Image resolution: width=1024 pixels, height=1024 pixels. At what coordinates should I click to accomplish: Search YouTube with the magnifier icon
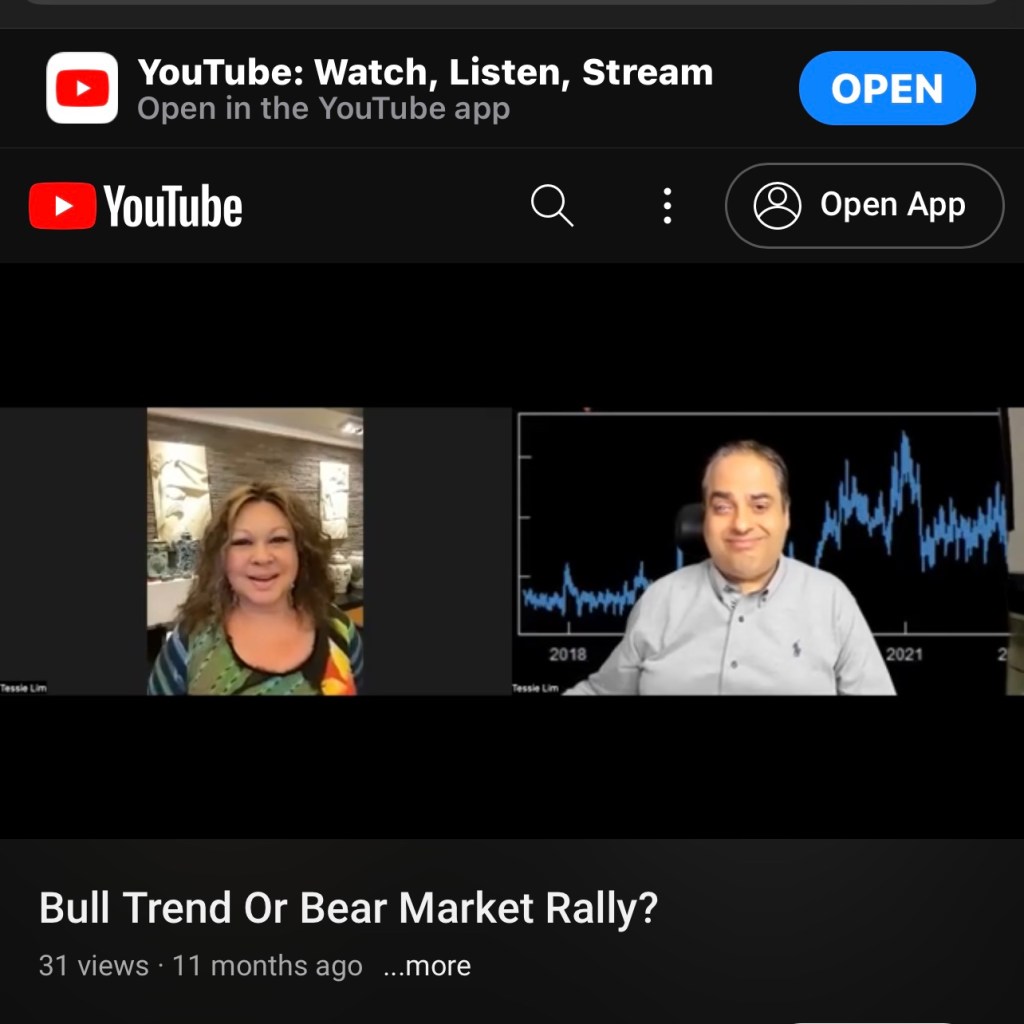click(x=551, y=206)
